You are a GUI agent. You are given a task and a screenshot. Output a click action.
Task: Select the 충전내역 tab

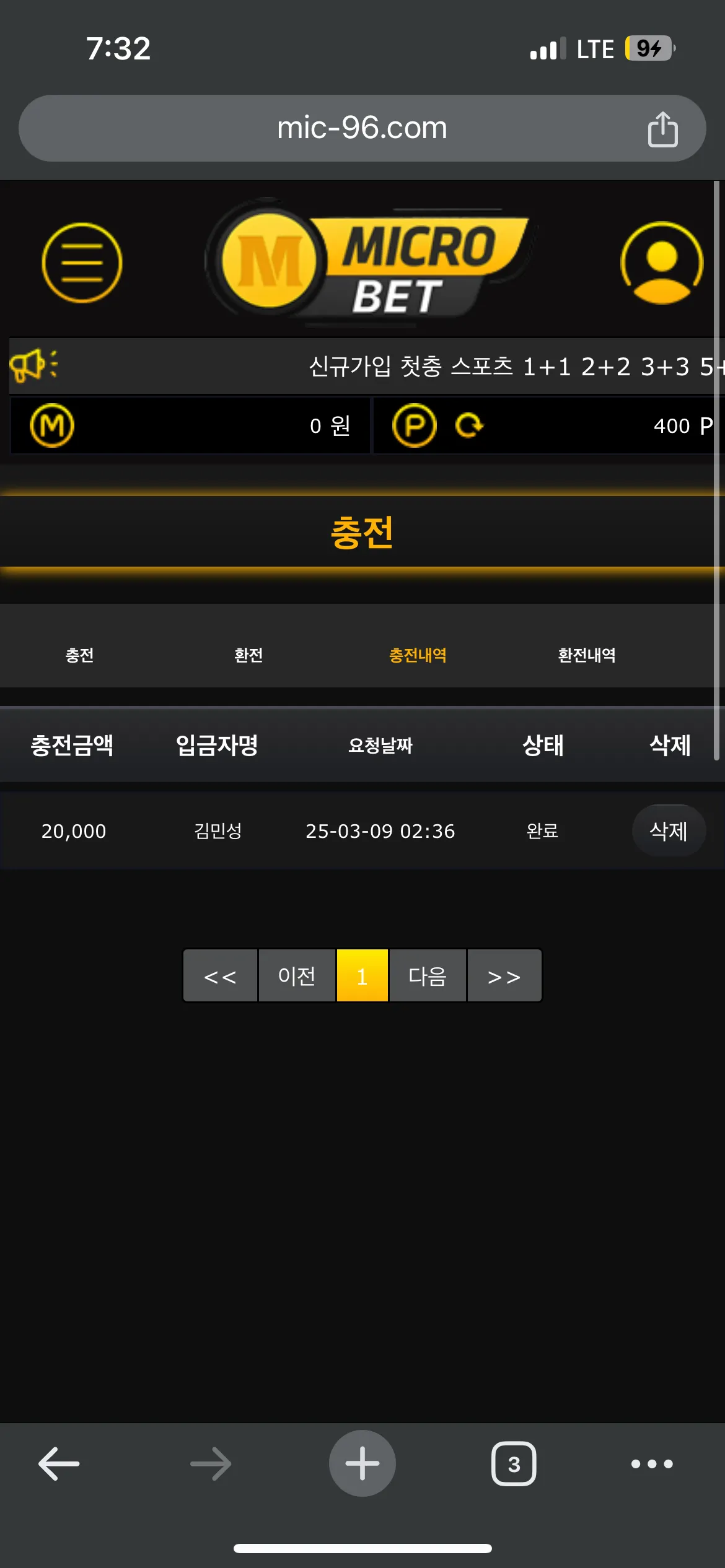[418, 655]
